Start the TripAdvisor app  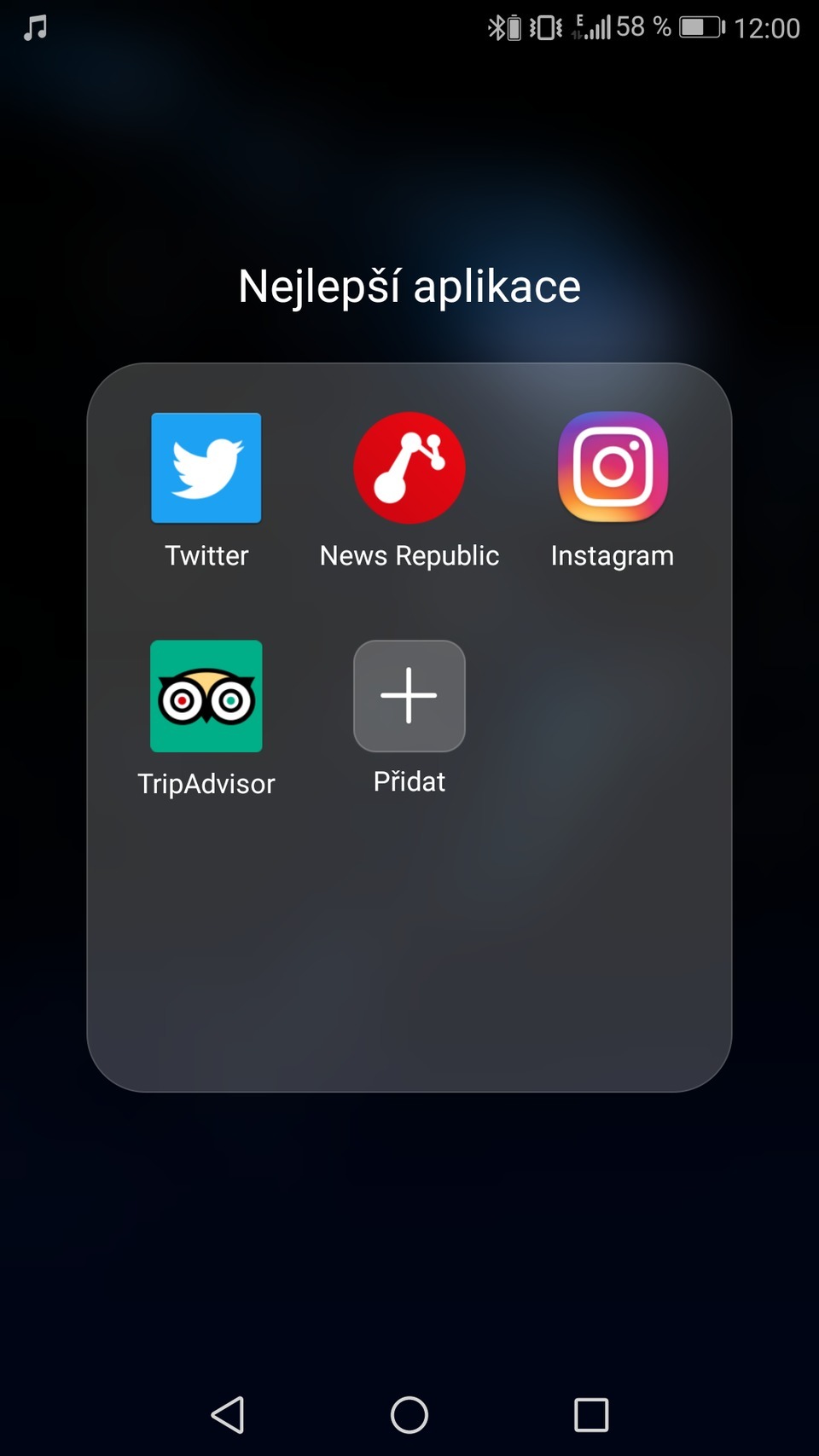pyautogui.click(x=206, y=696)
